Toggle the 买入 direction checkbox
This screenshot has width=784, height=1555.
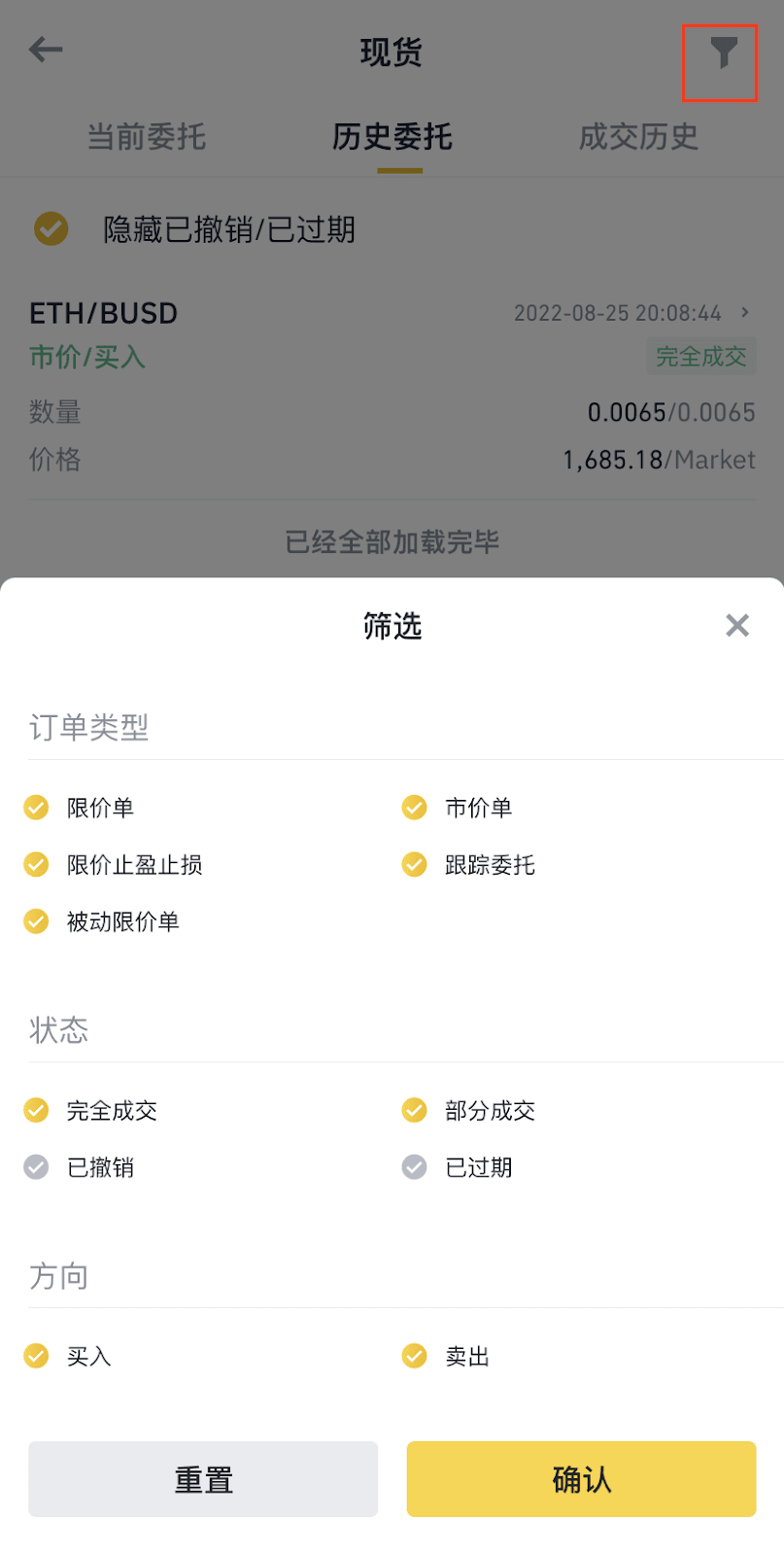(36, 1356)
